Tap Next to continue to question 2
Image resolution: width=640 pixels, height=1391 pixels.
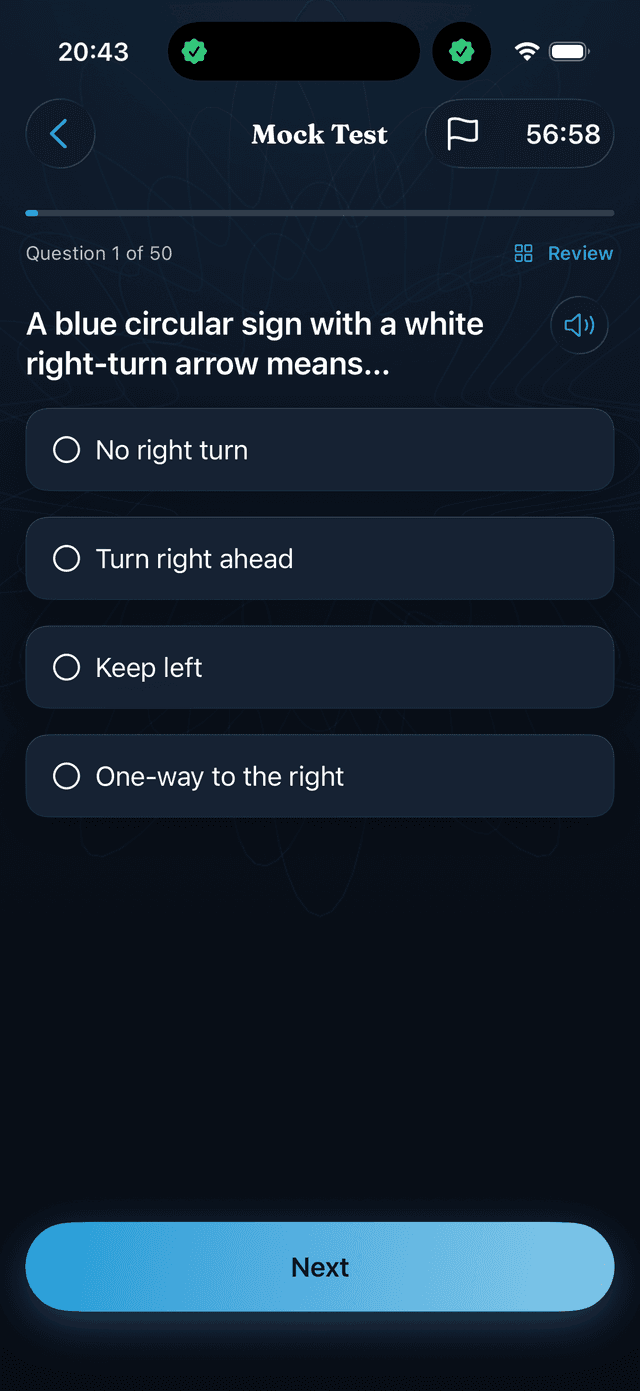point(320,1267)
